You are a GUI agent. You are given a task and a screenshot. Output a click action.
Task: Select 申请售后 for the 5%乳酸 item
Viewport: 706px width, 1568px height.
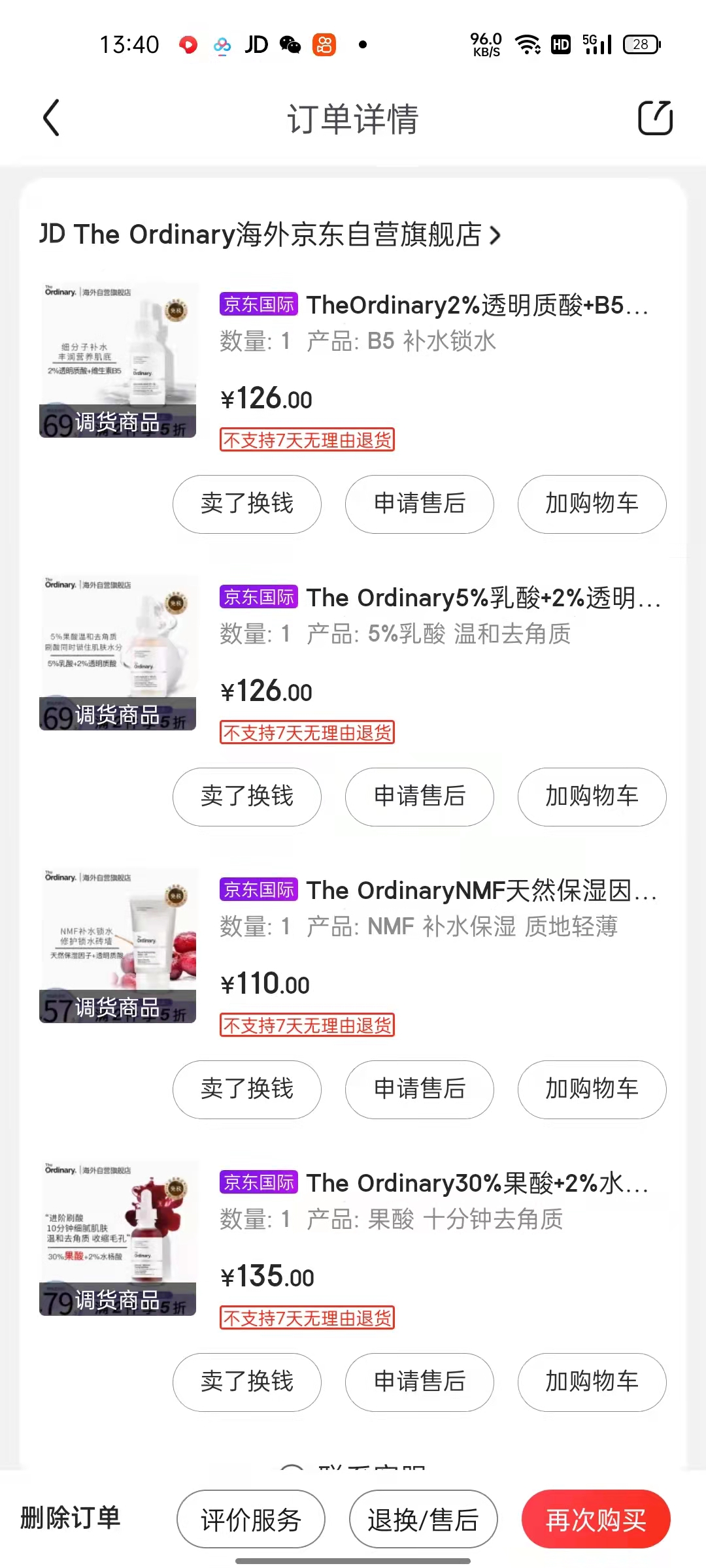[419, 796]
